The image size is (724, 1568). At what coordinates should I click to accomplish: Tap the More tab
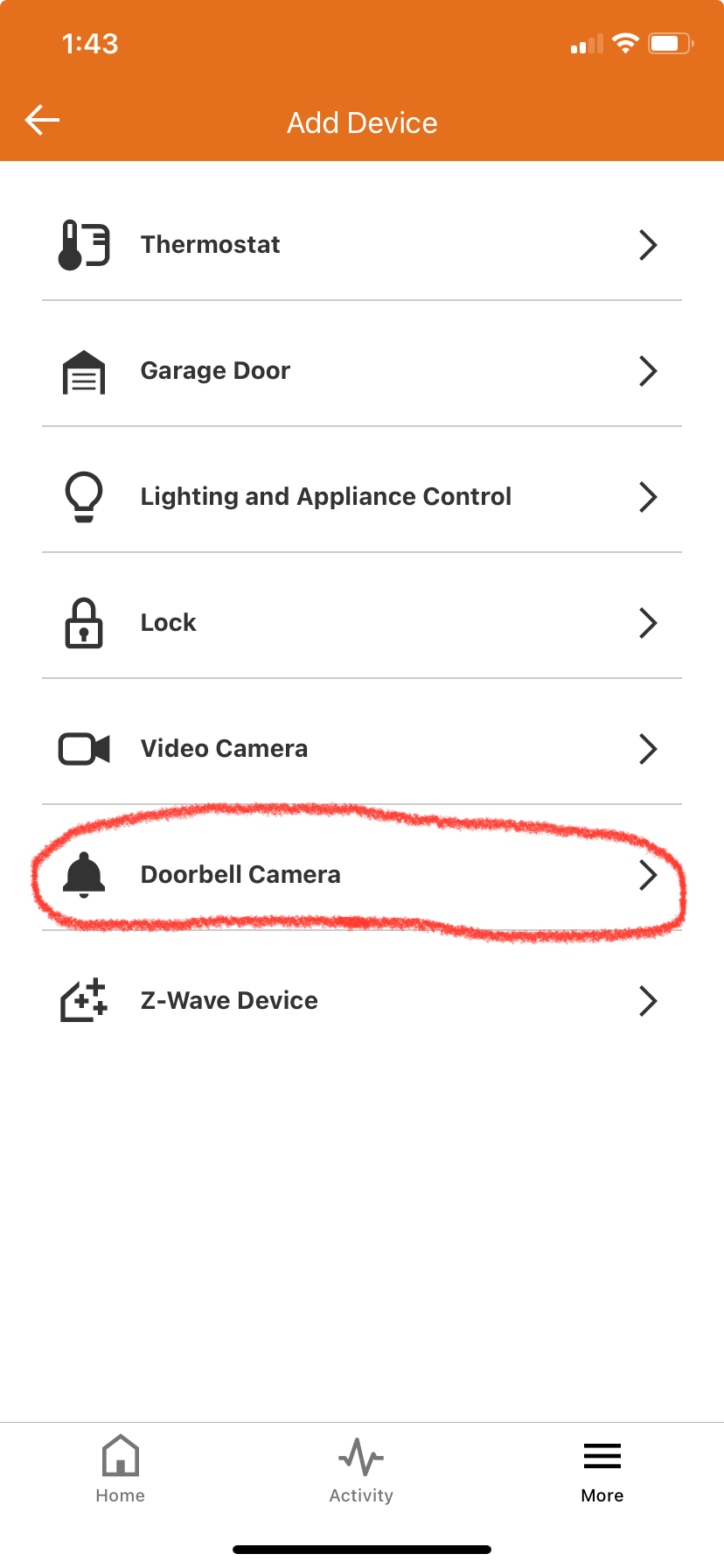(602, 1470)
